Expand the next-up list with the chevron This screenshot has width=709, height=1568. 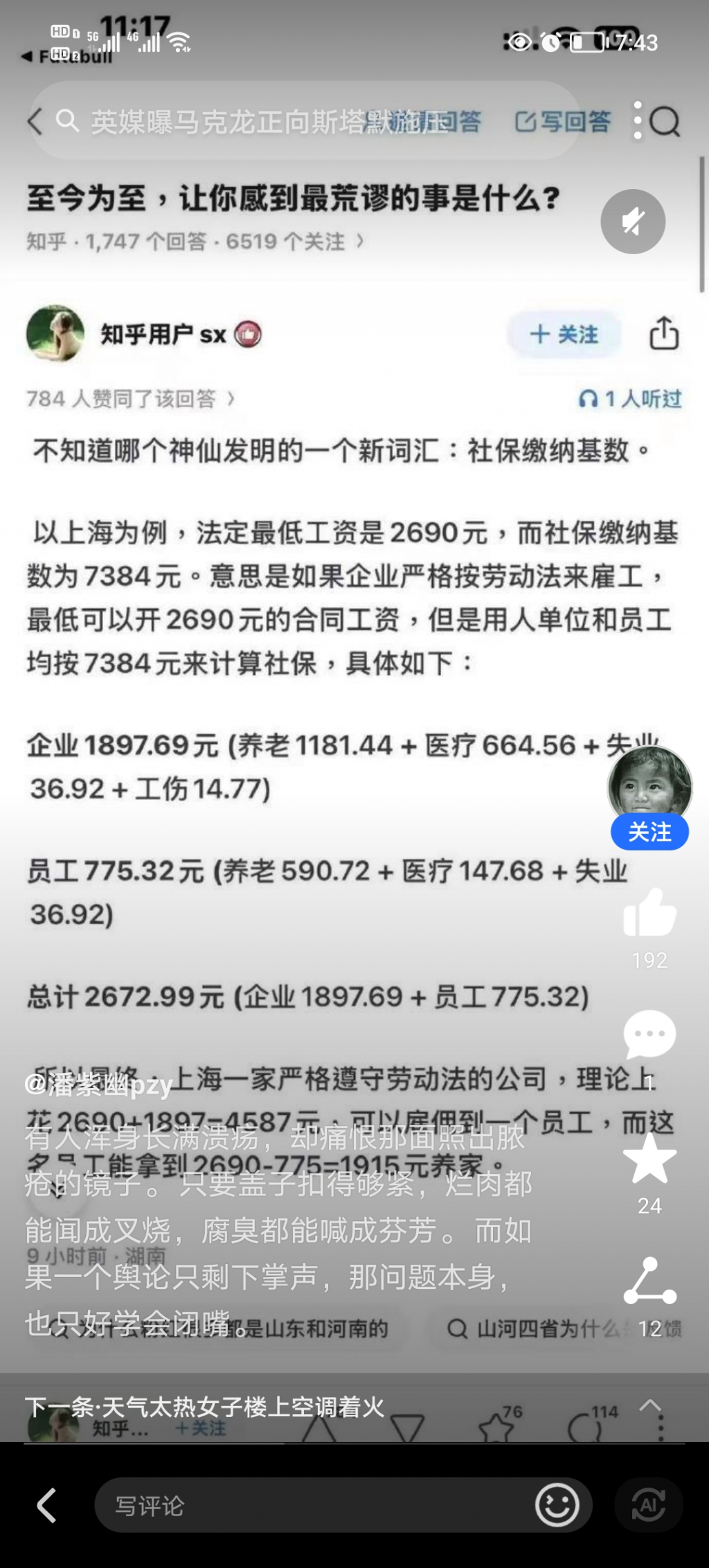pos(649,1405)
